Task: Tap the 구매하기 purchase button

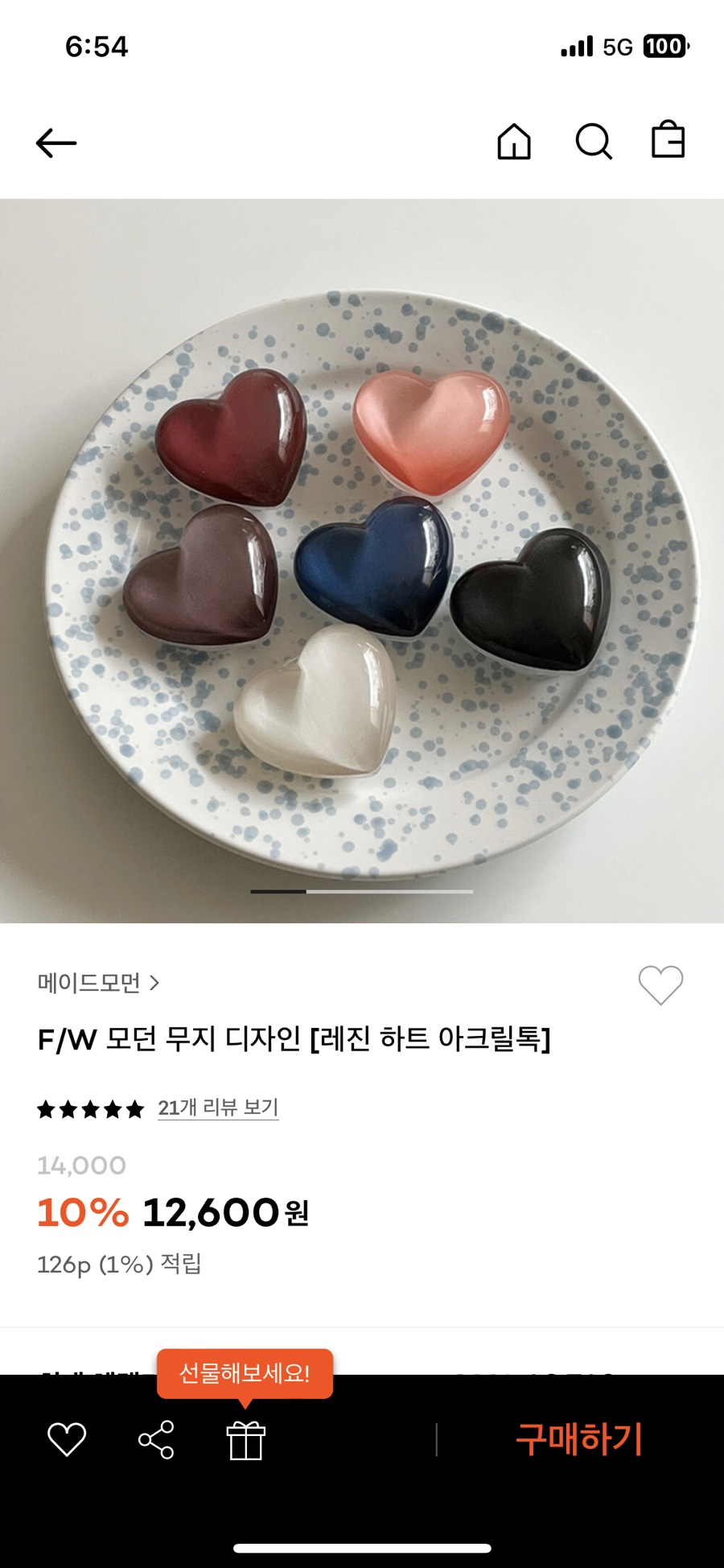Action: 579,1439
